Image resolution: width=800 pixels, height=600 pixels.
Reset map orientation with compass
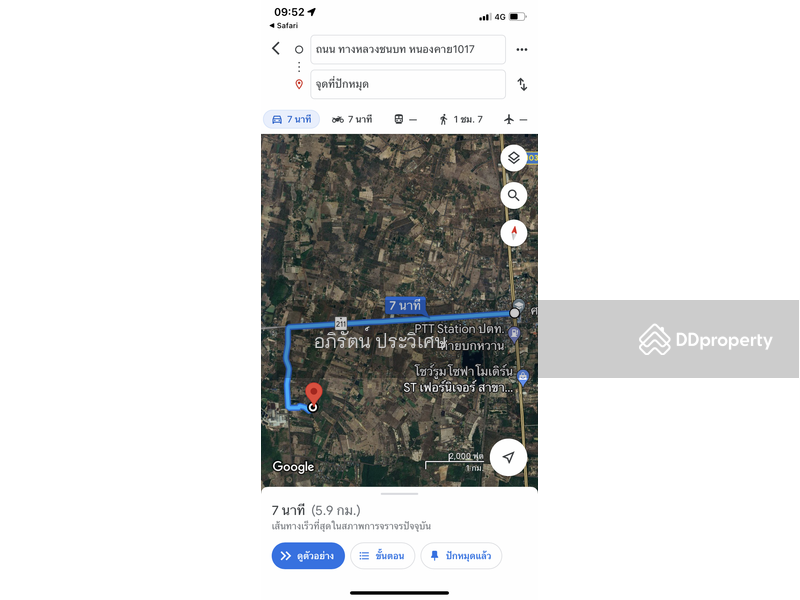[513, 234]
